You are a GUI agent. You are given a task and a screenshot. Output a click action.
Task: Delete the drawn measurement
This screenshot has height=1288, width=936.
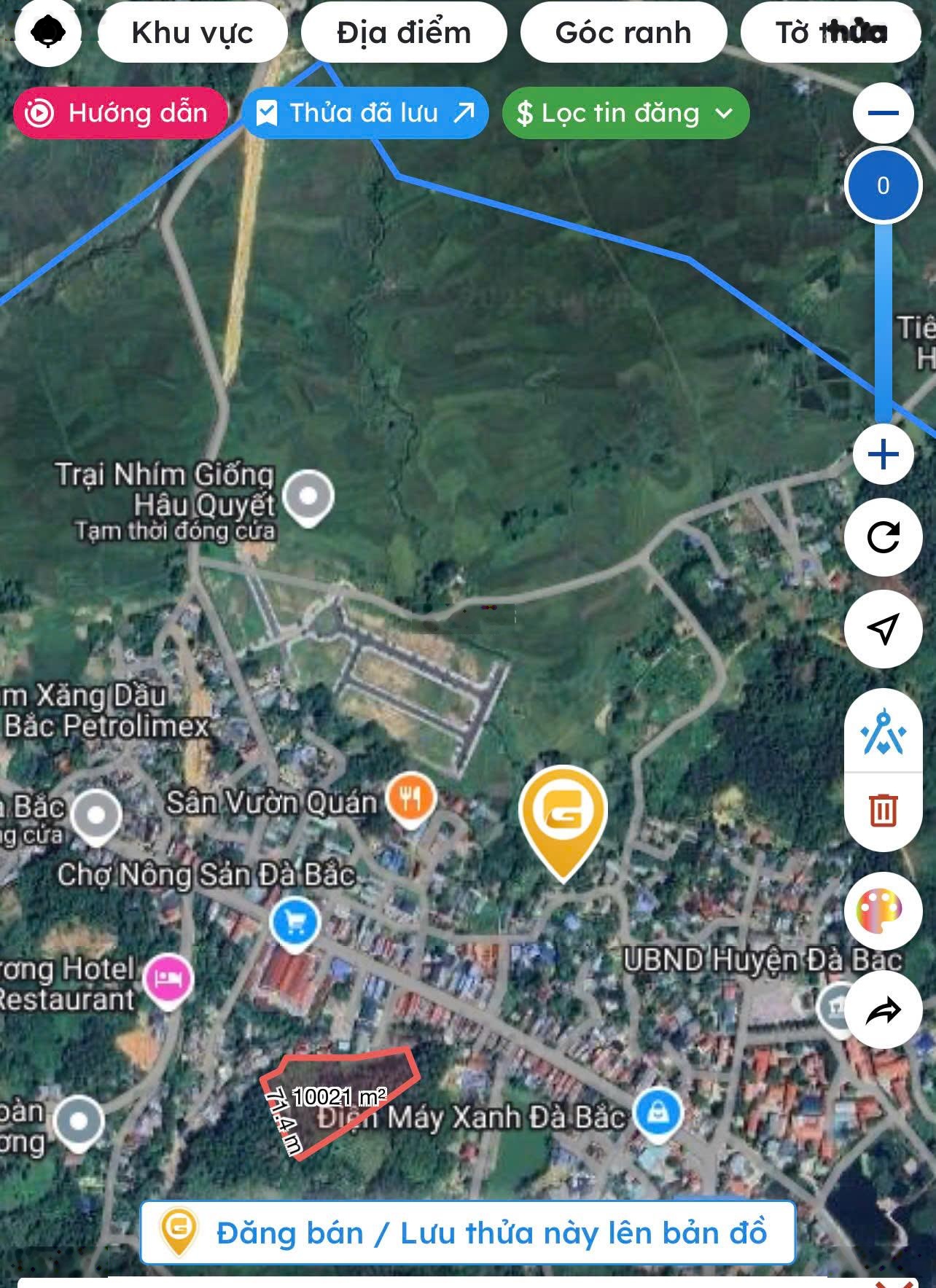883,810
